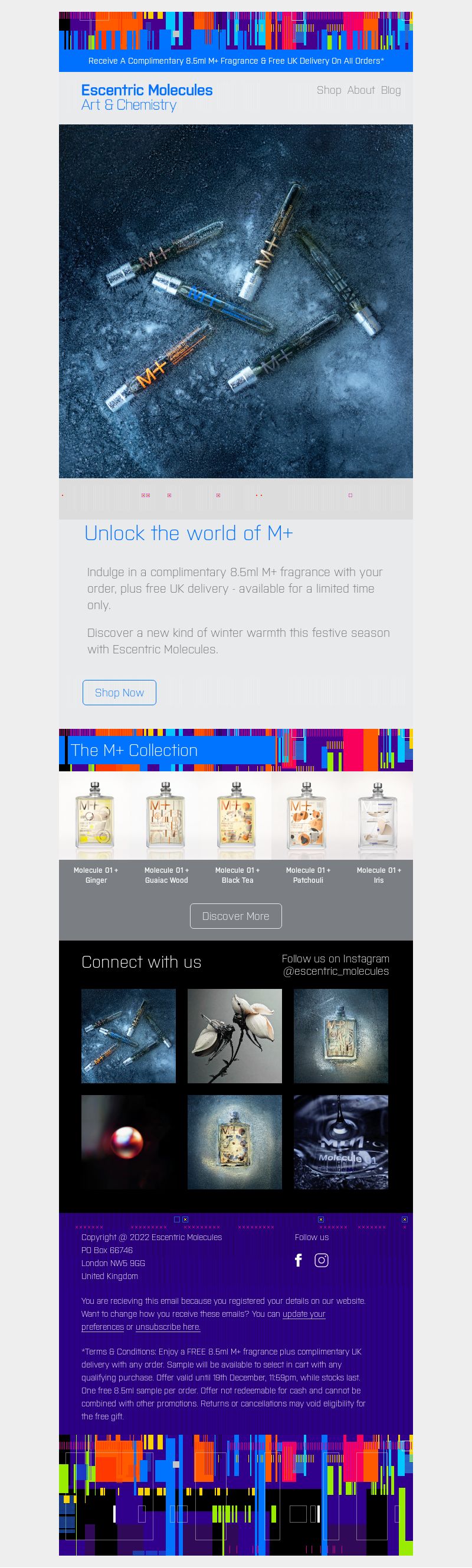Viewport: 472px width, 1568px height.
Task: Open the Blog link in header
Action: pos(391,90)
